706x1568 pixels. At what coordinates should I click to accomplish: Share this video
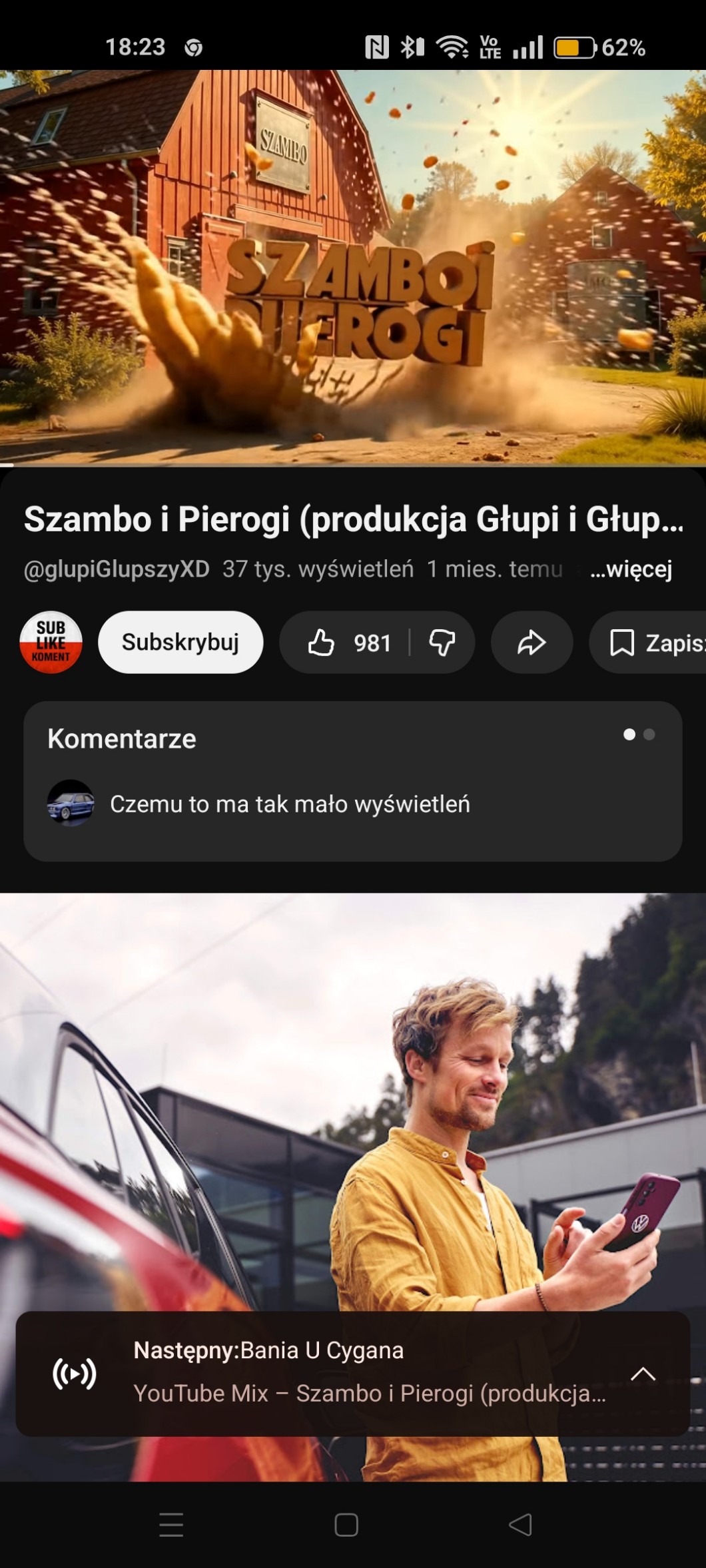click(x=531, y=643)
